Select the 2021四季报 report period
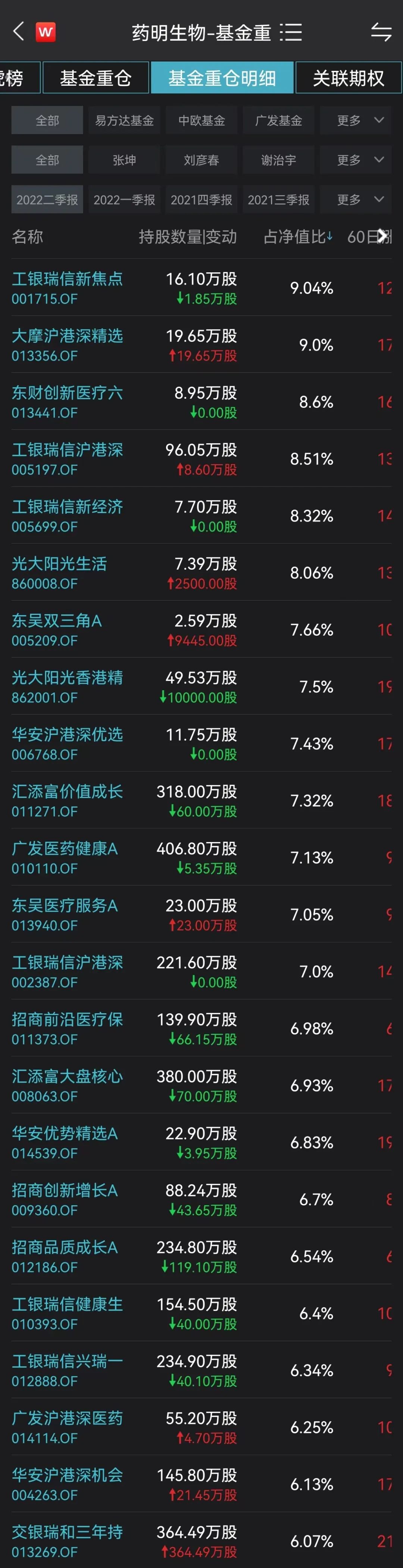This screenshot has height=1568, width=403. (x=201, y=200)
